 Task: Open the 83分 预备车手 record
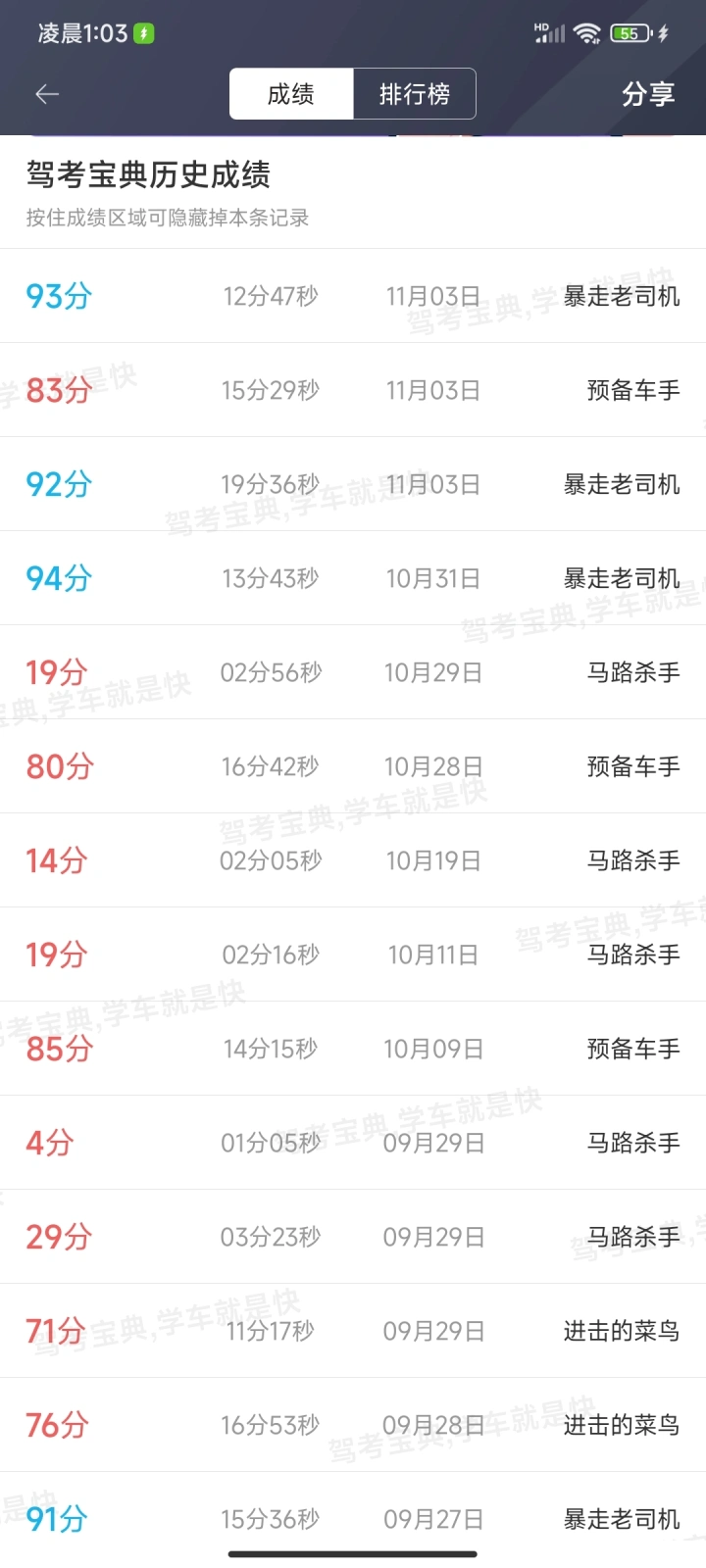click(x=353, y=390)
